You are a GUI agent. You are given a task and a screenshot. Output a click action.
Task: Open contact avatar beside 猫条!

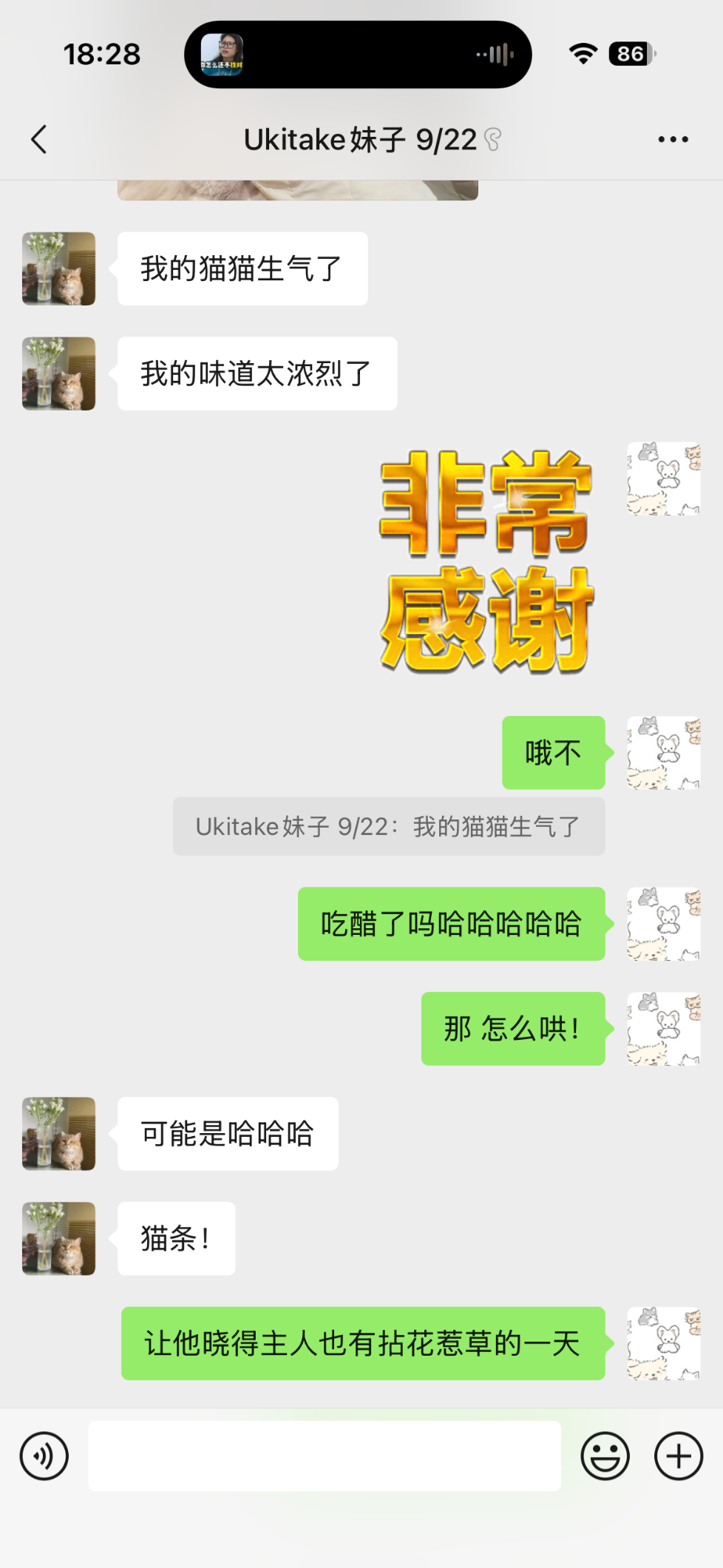[x=59, y=1238]
